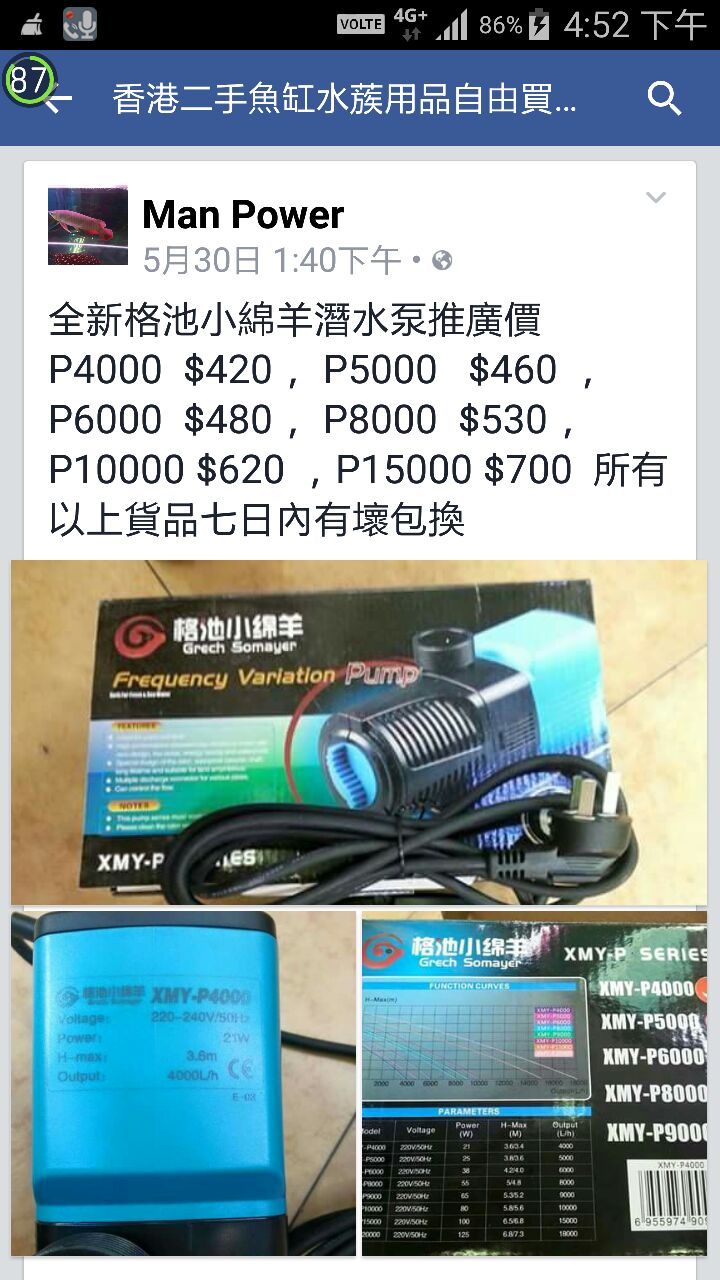720x1280 pixels.
Task: Open Man Power's profile picture
Action: 88,225
